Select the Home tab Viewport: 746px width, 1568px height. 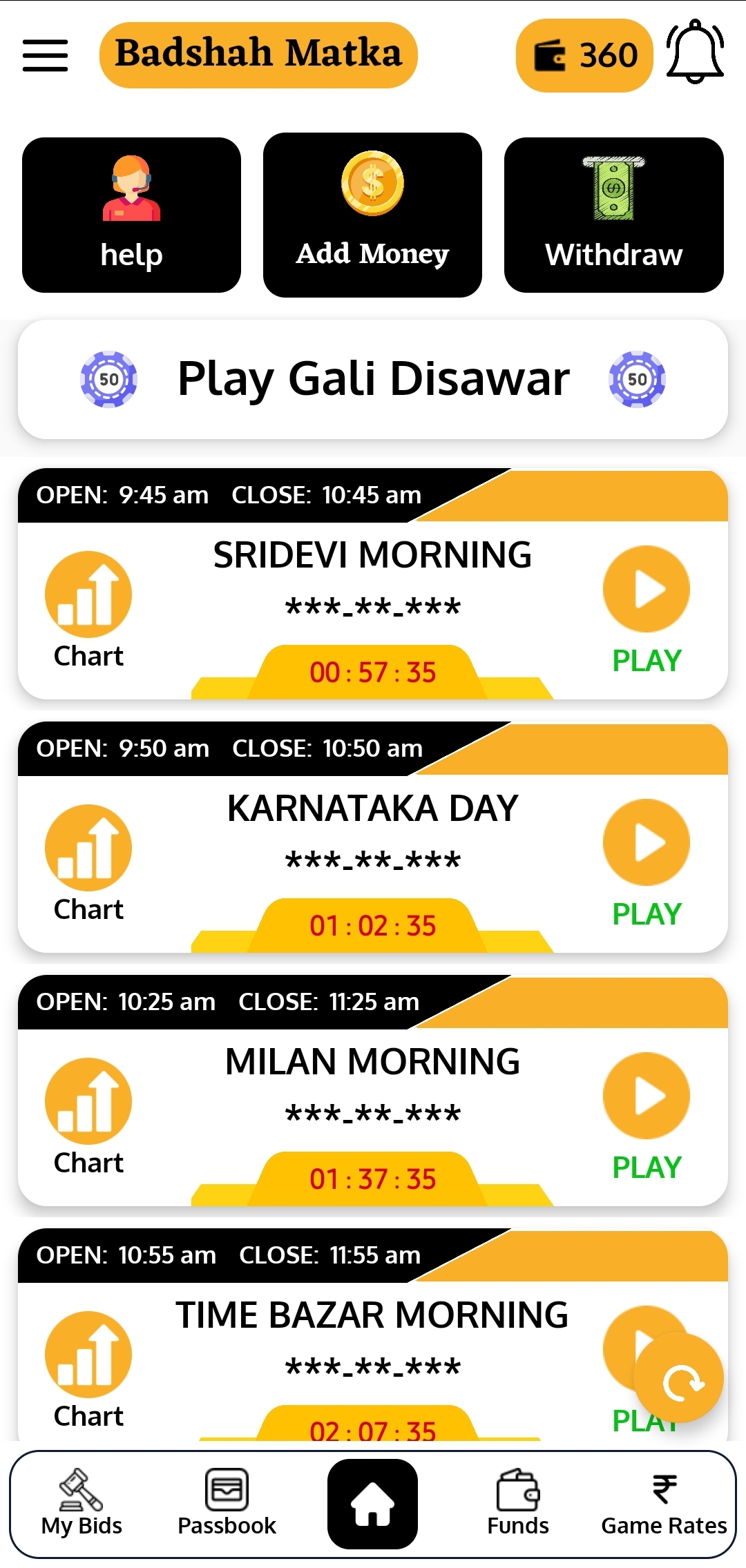click(x=372, y=1504)
